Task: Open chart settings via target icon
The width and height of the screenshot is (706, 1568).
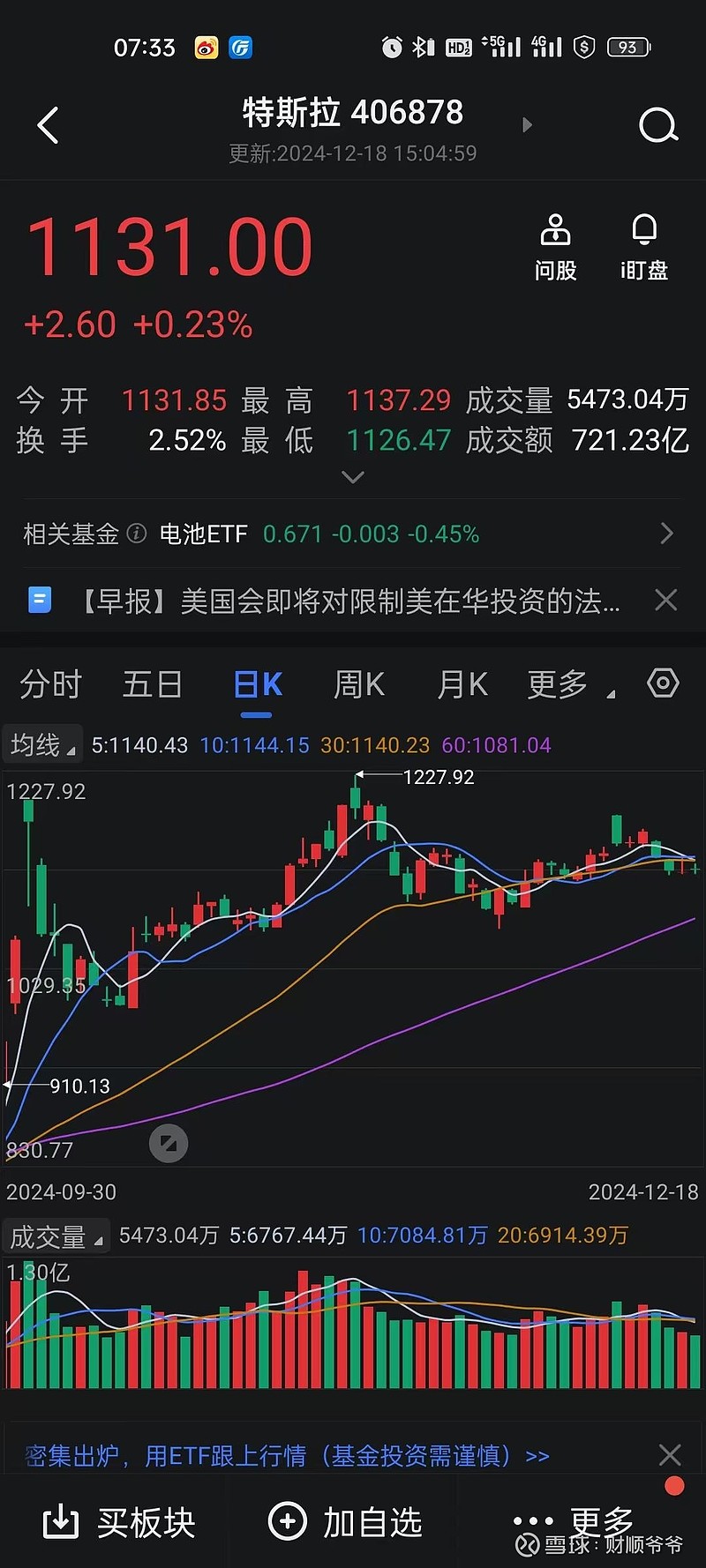Action: click(x=662, y=683)
